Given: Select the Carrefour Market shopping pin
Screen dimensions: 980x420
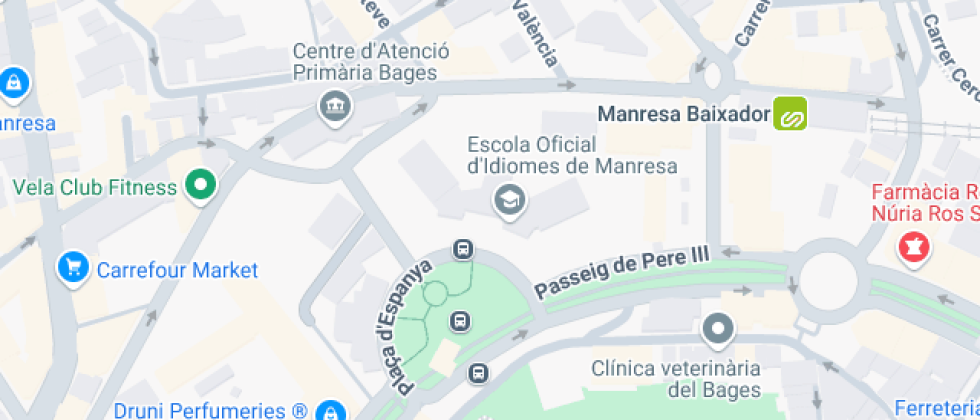Looking at the screenshot, I should click(x=72, y=268).
